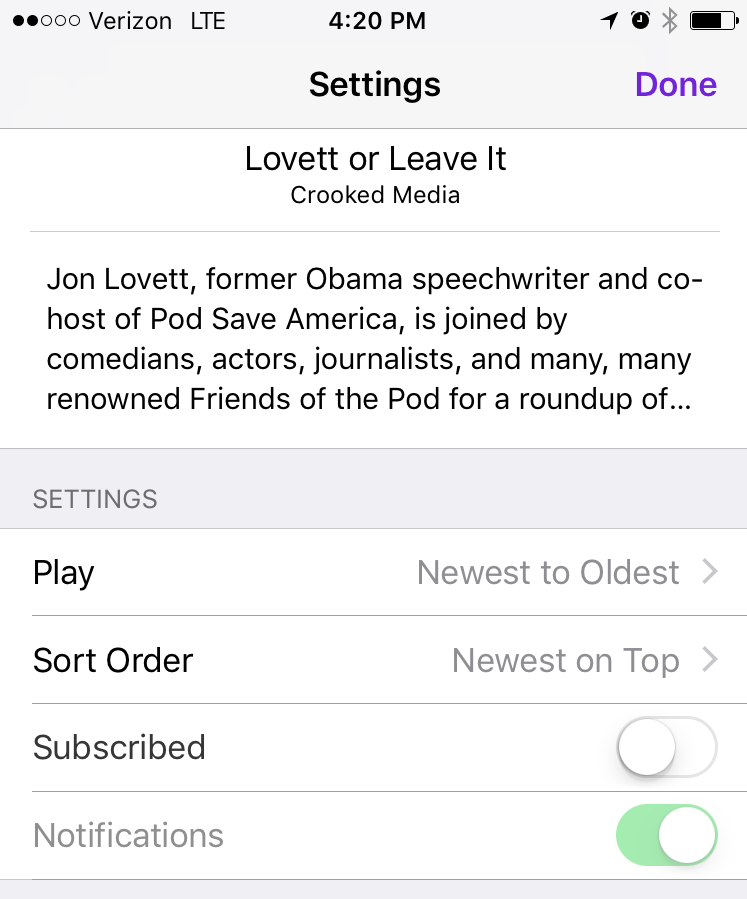This screenshot has width=747, height=899.
Task: Expand the truncated podcast description
Action: coord(374,340)
